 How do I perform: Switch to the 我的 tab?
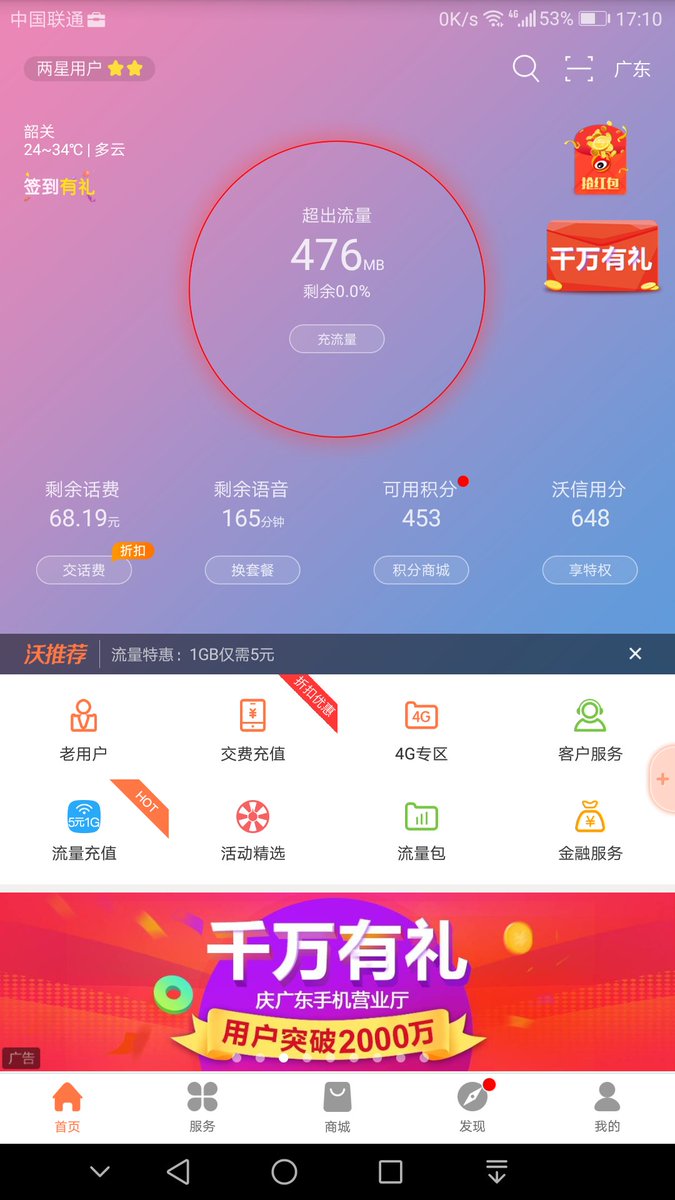coord(607,1107)
